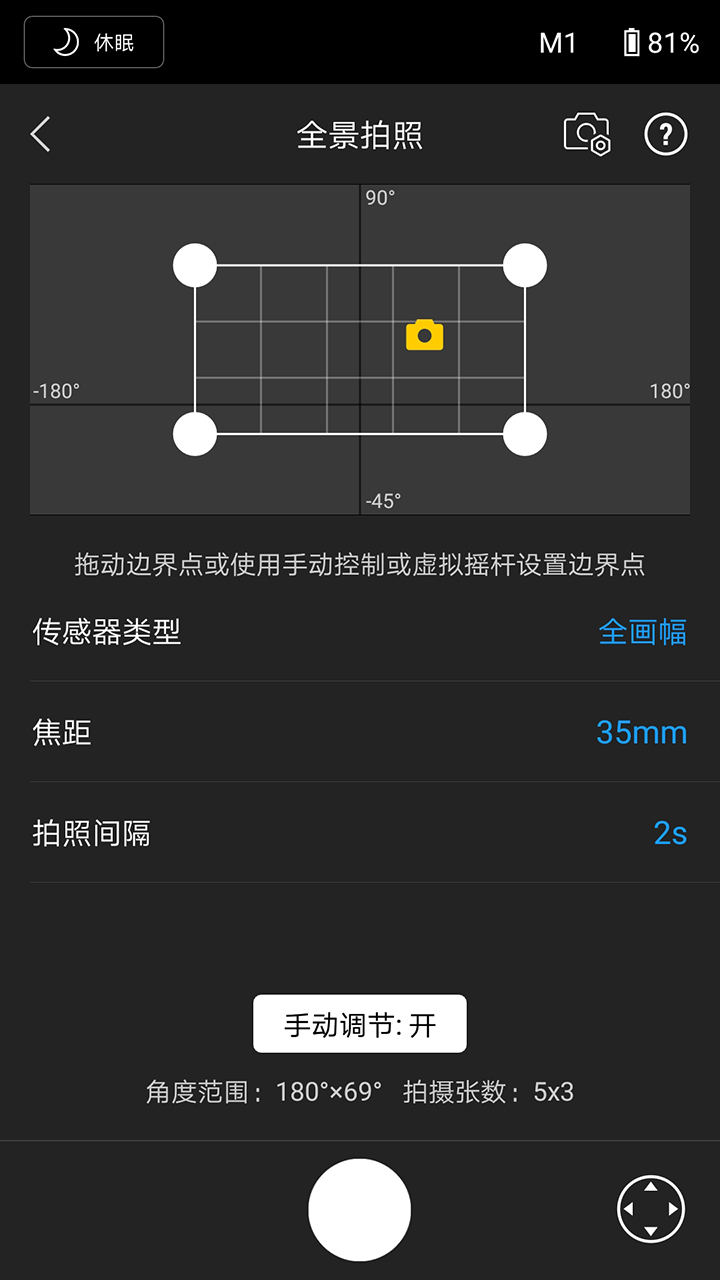
Task: Select the yellow camera position icon on the grid
Action: 424,335
